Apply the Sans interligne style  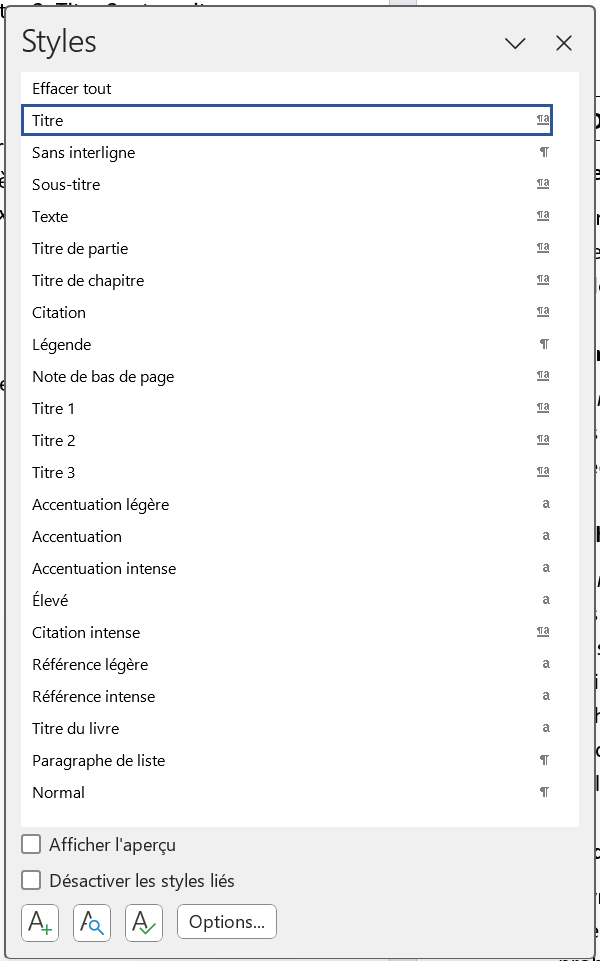tap(287, 153)
